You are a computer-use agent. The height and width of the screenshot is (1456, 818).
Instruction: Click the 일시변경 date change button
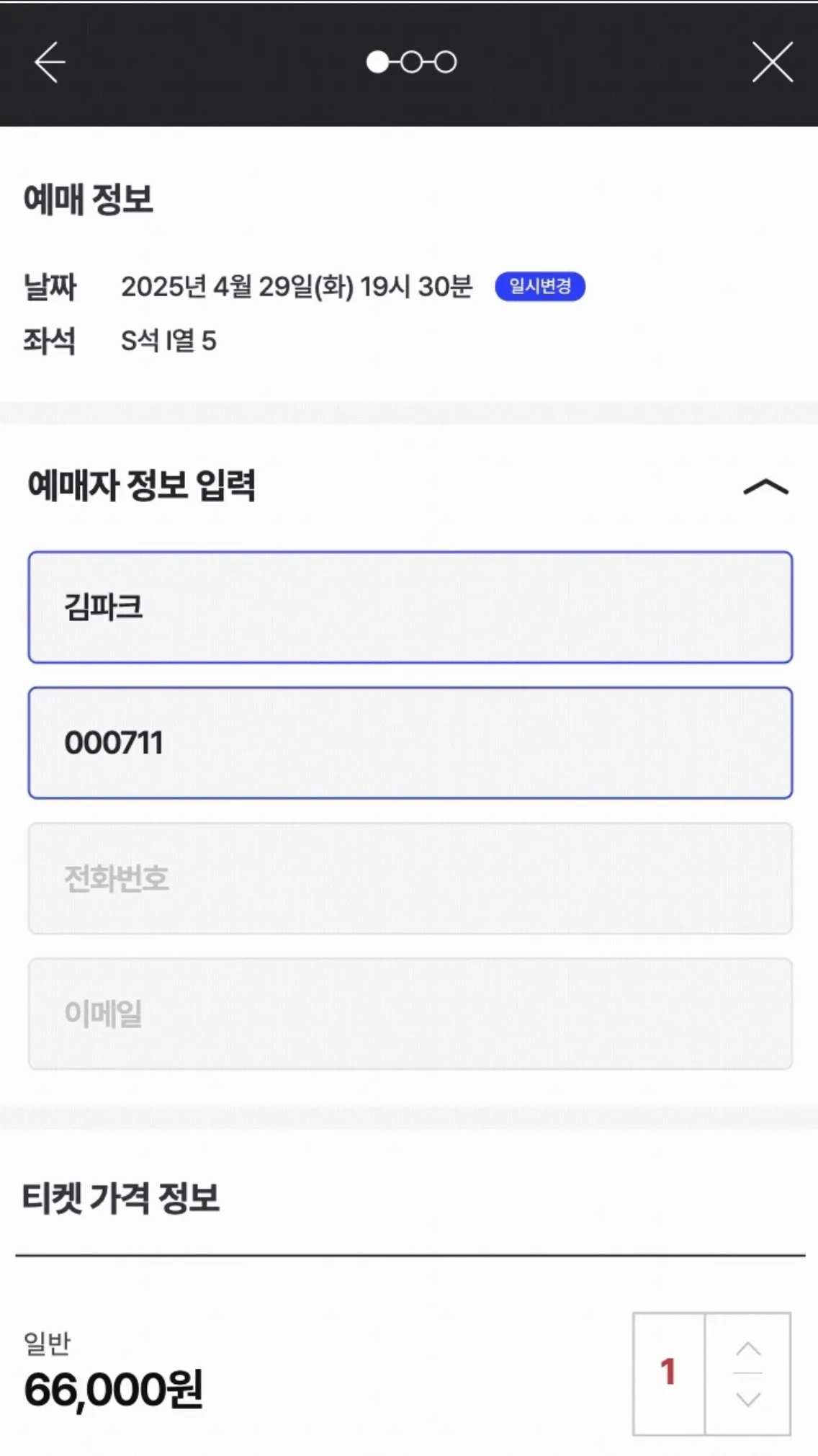[541, 287]
